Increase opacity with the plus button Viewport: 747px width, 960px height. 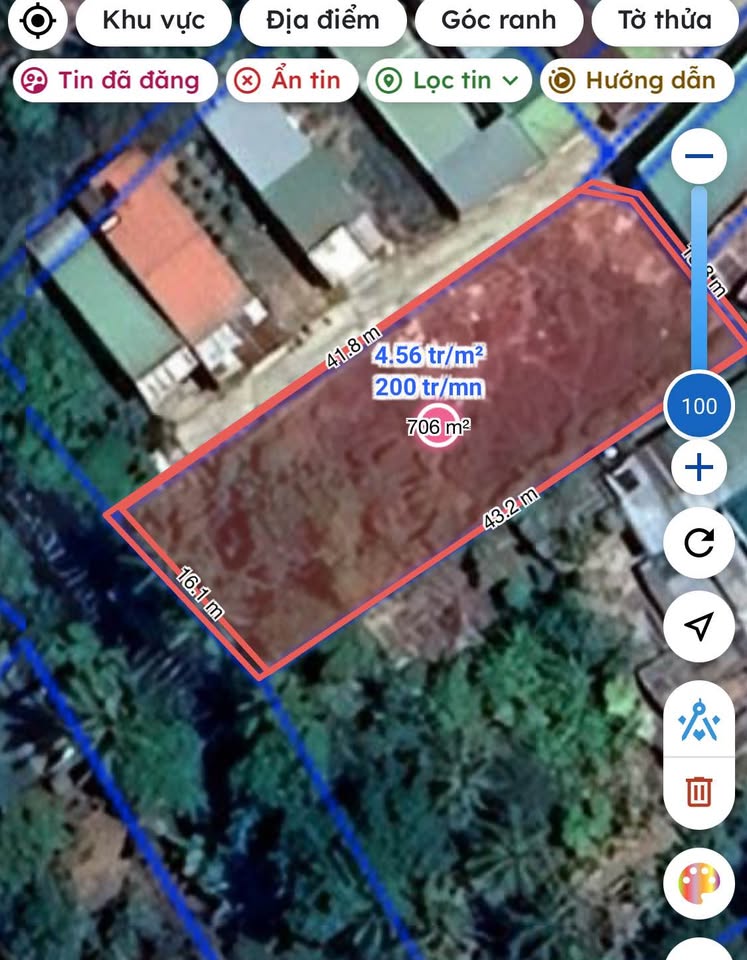coord(699,467)
